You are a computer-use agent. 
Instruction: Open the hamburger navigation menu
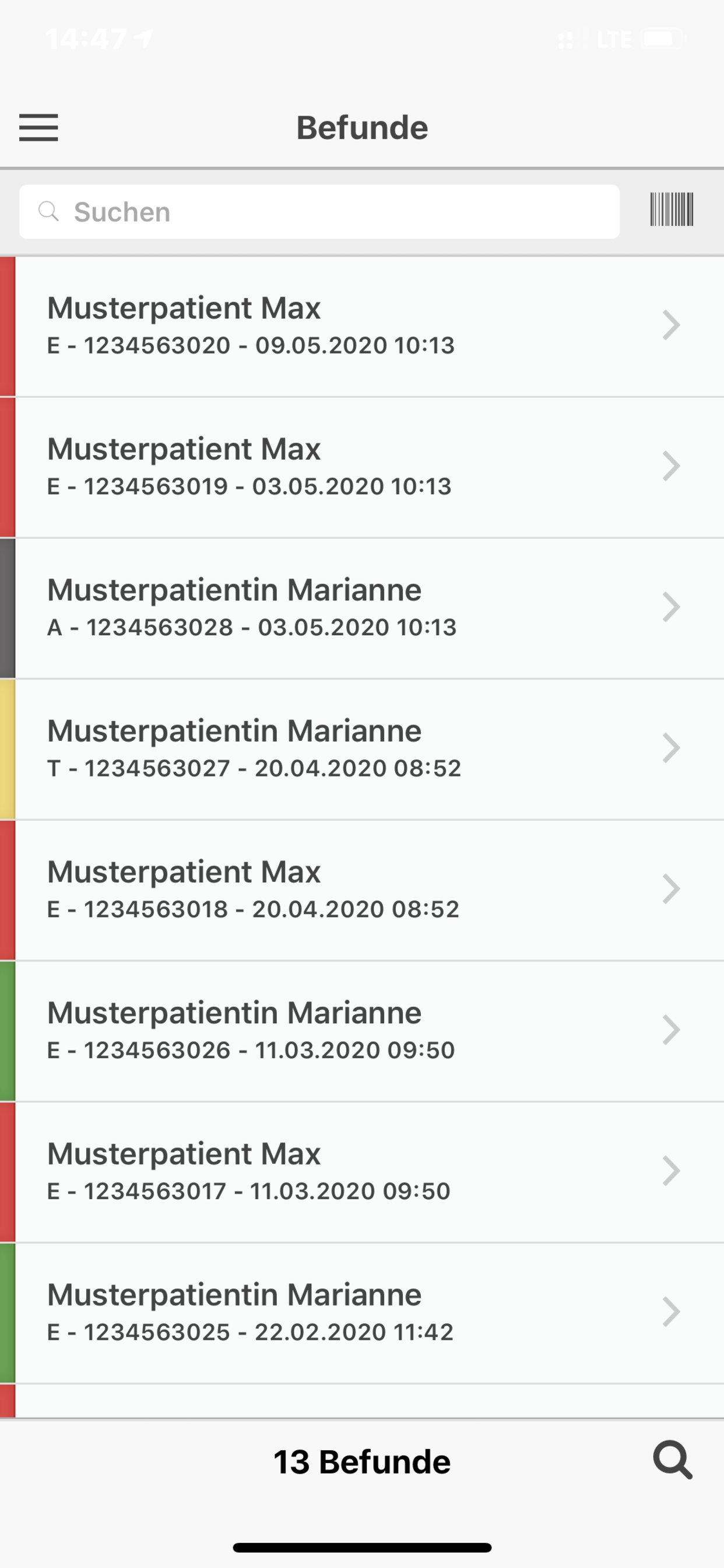39,128
